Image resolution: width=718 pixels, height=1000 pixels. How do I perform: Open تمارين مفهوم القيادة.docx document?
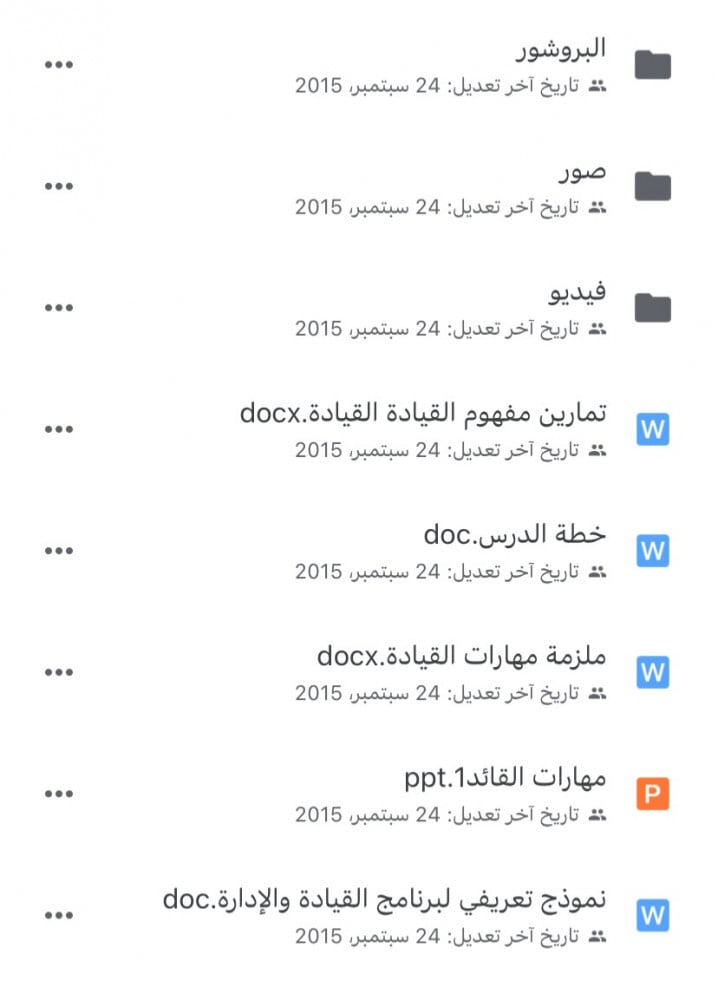click(423, 413)
